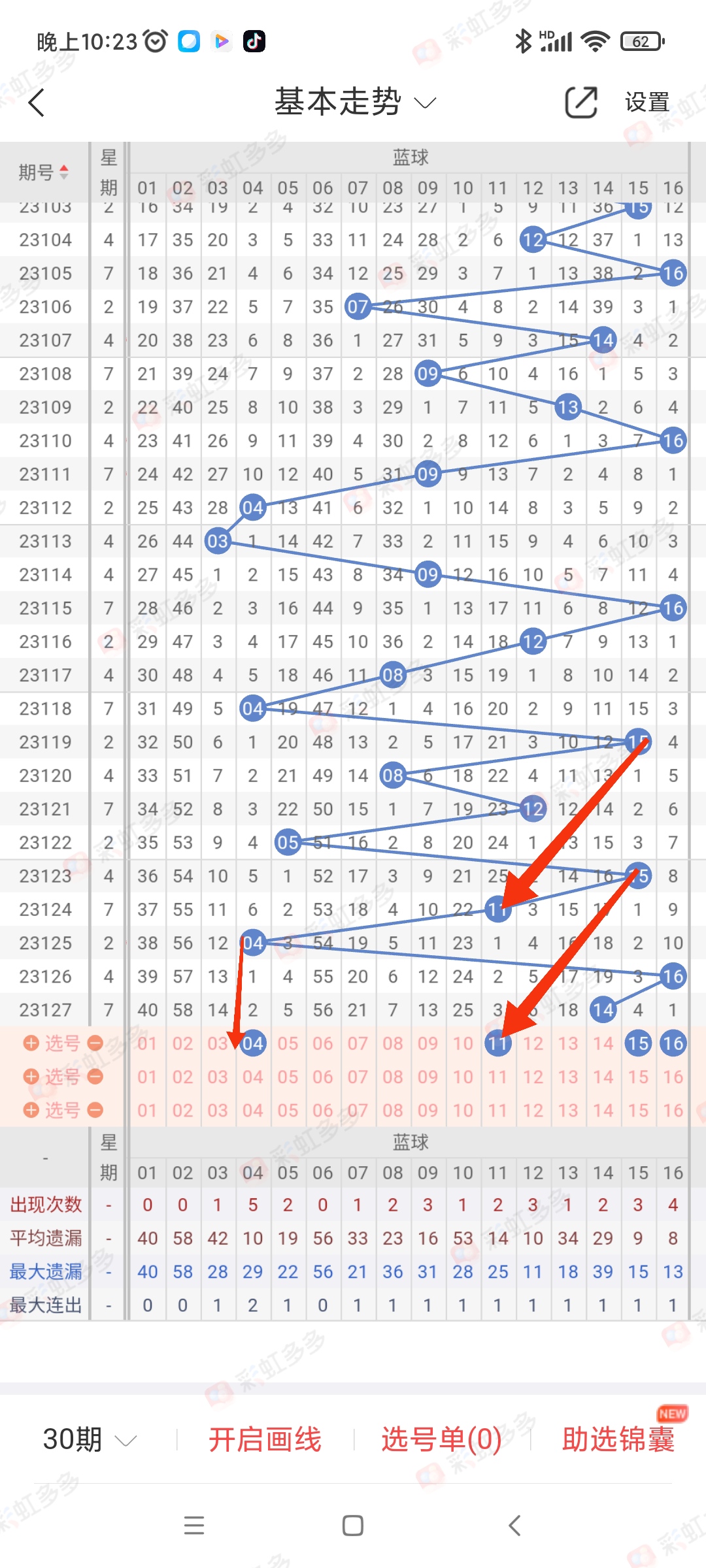
Task: Open 选号单(0) selection list
Action: (441, 1439)
